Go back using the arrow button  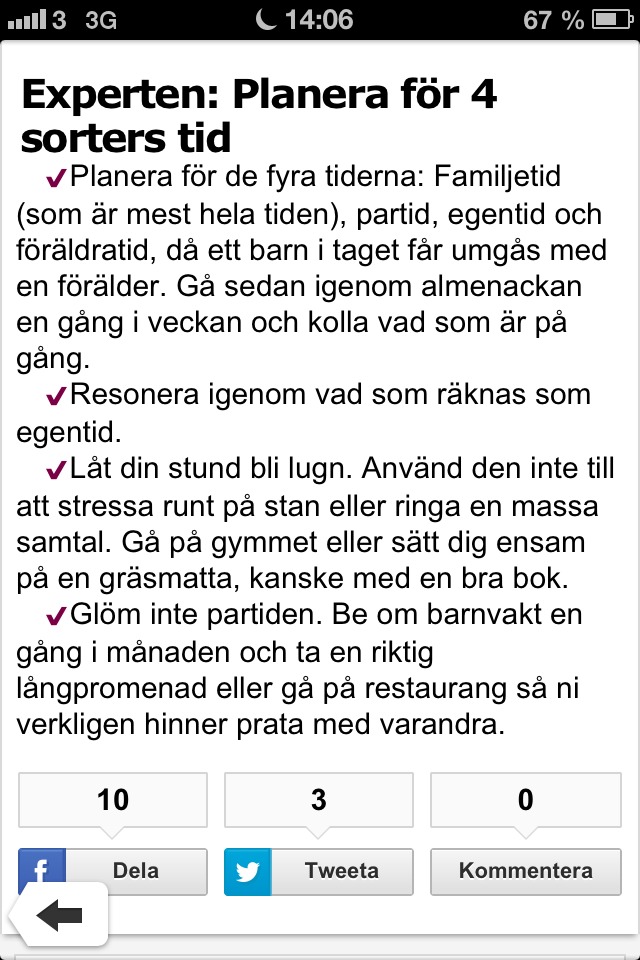point(58,915)
